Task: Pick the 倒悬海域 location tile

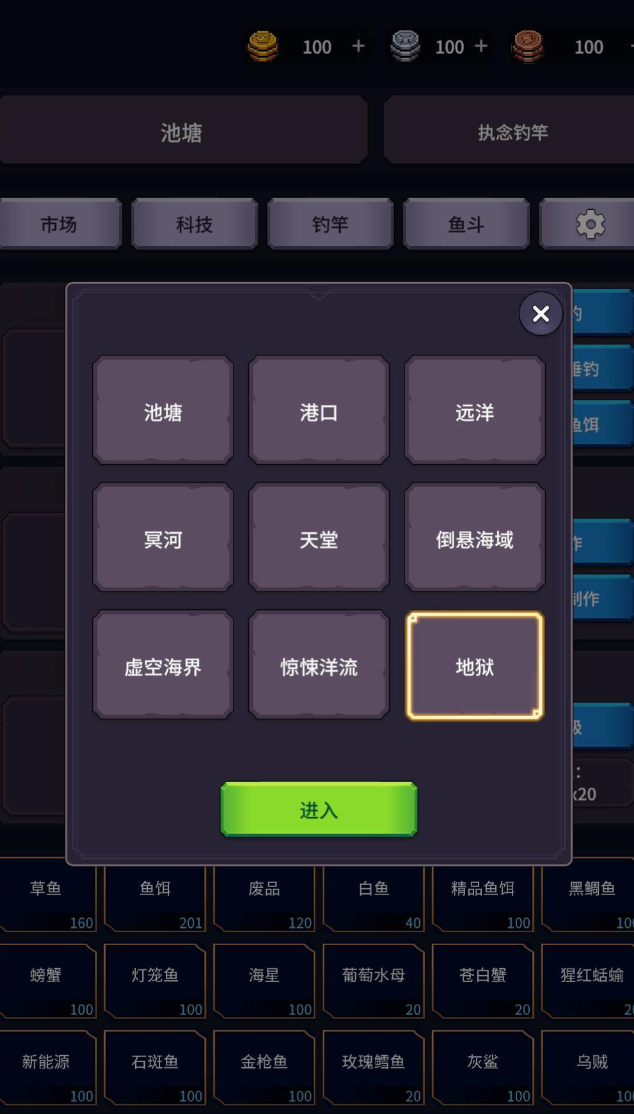Action: tap(475, 539)
